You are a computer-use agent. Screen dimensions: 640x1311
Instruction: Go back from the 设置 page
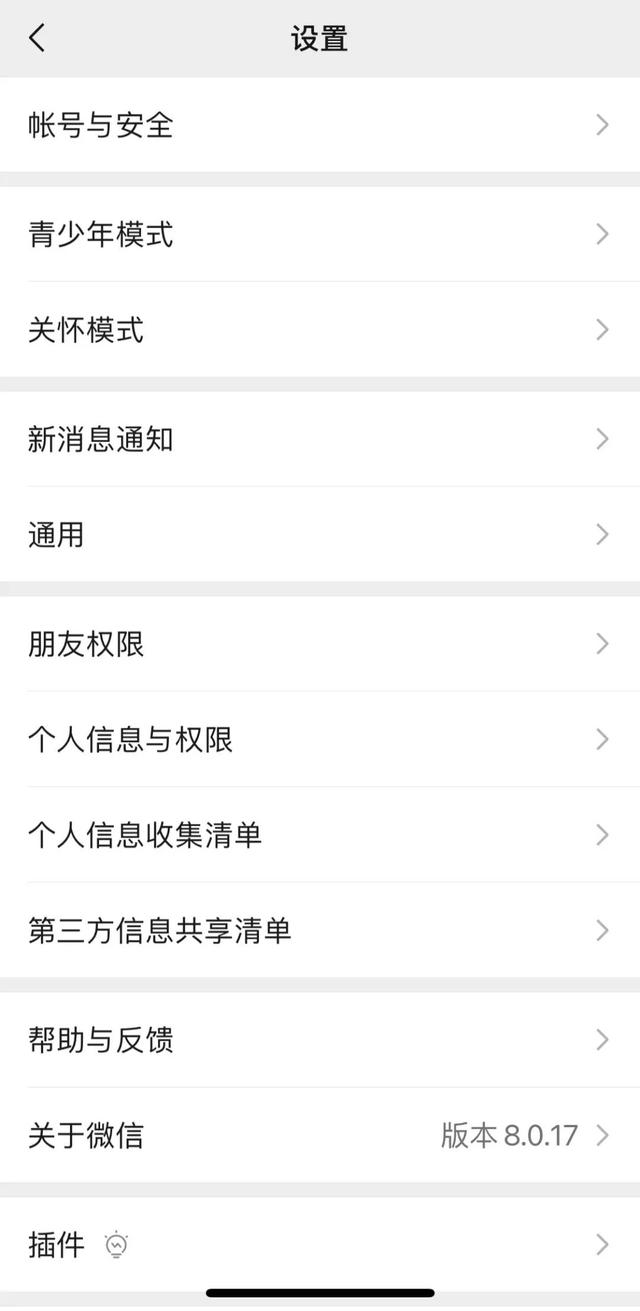(x=37, y=39)
